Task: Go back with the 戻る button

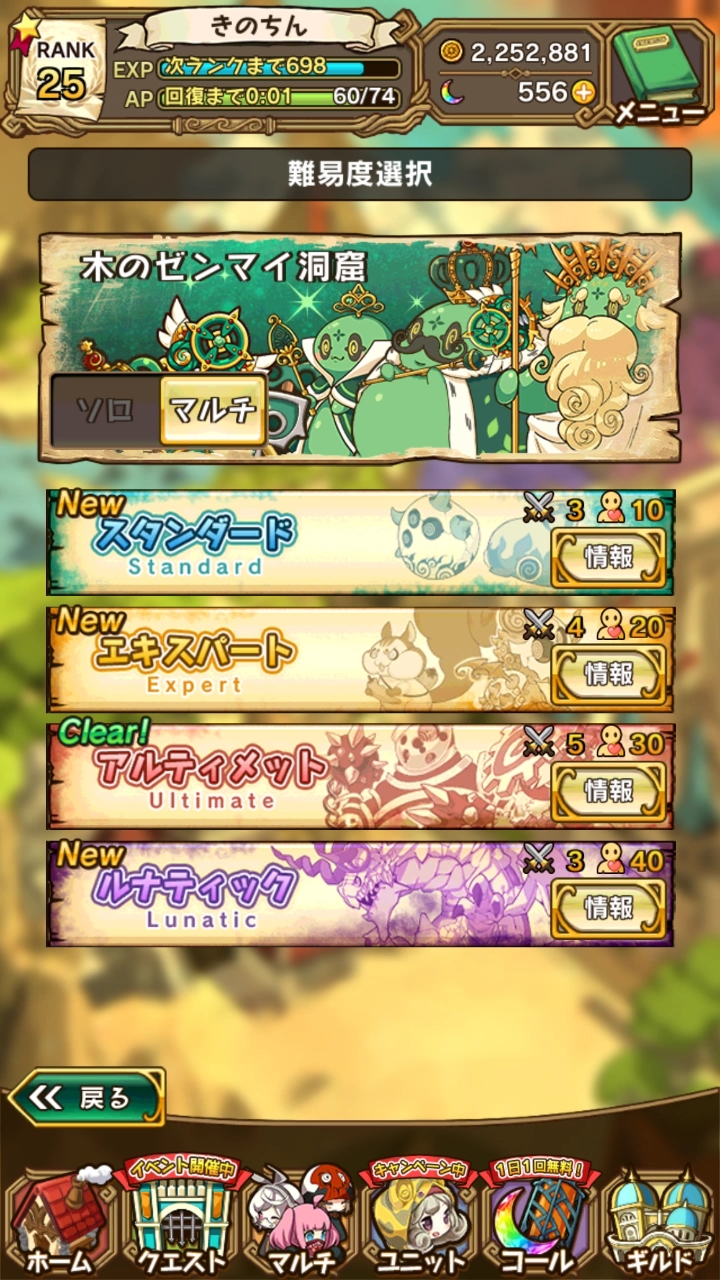Action: coord(86,1098)
